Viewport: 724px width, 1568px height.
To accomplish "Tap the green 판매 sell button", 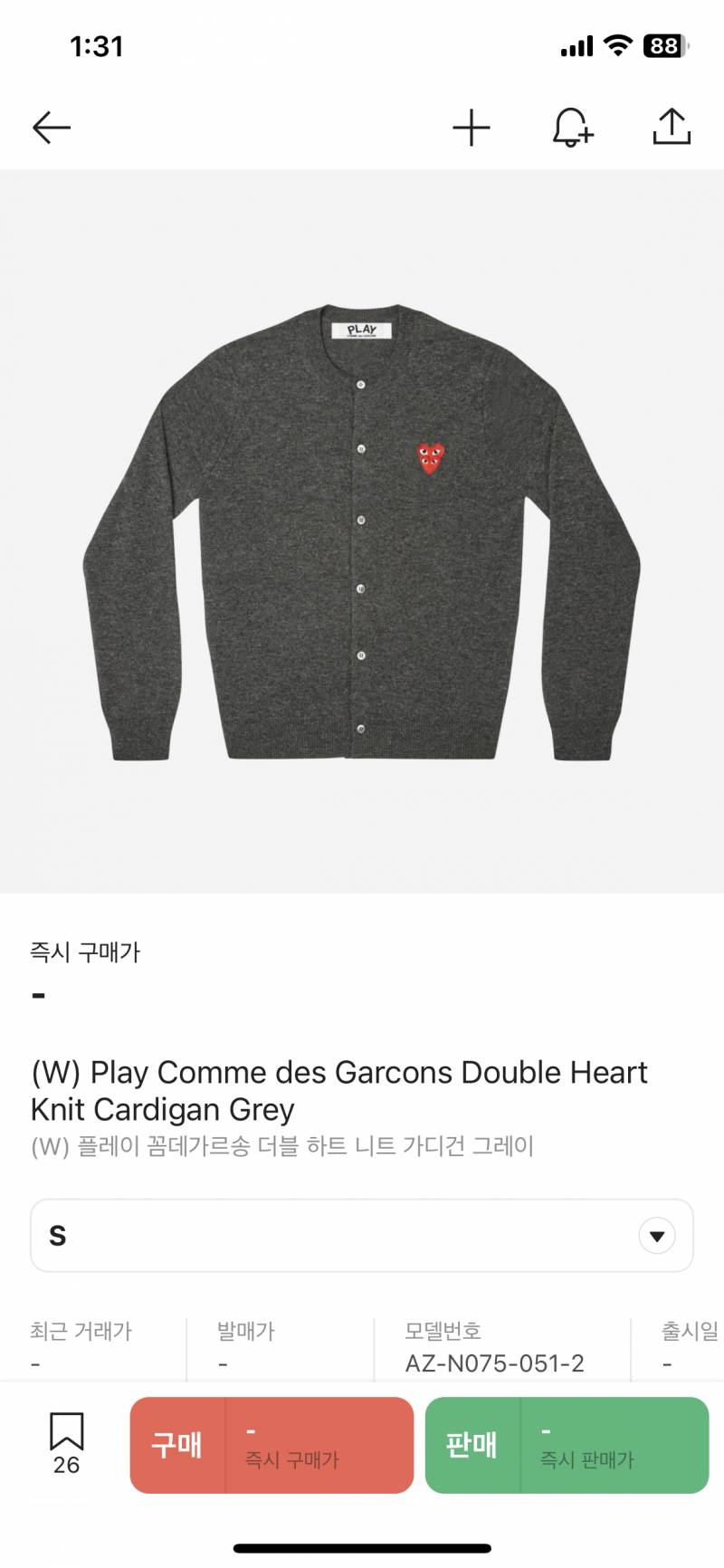I will pos(567,1445).
